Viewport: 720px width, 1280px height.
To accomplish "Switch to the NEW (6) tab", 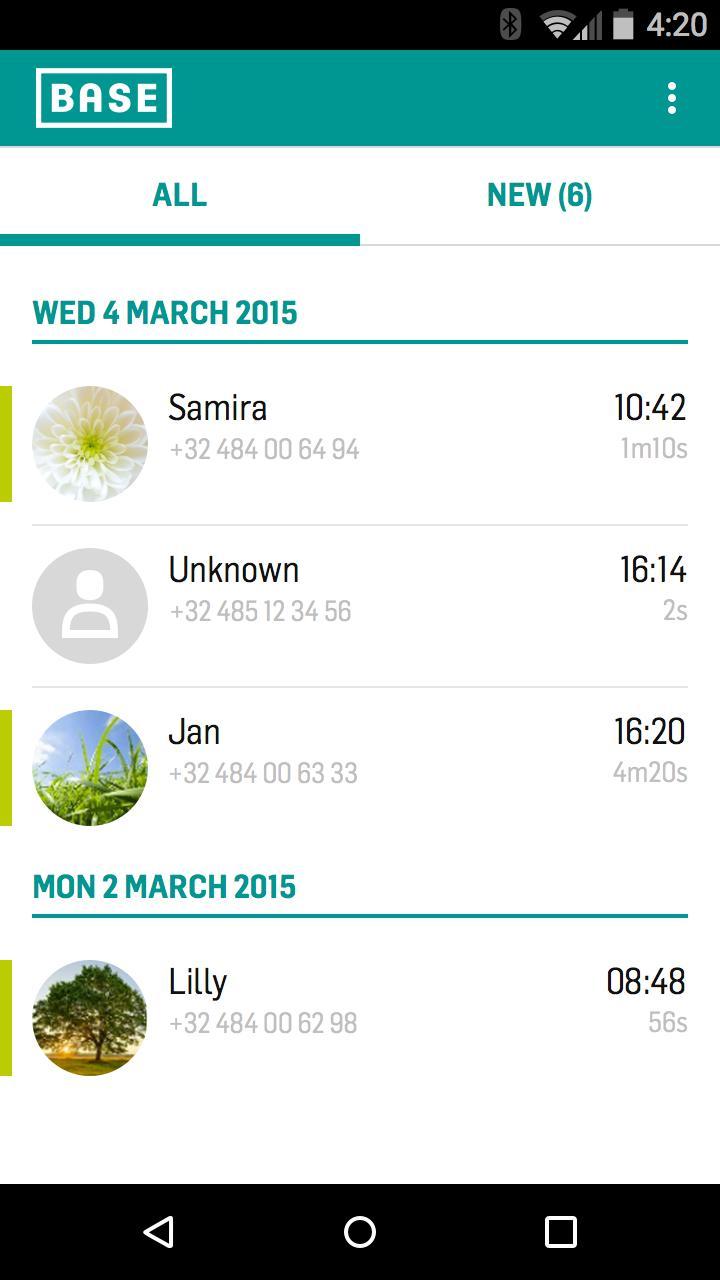I will coord(540,195).
